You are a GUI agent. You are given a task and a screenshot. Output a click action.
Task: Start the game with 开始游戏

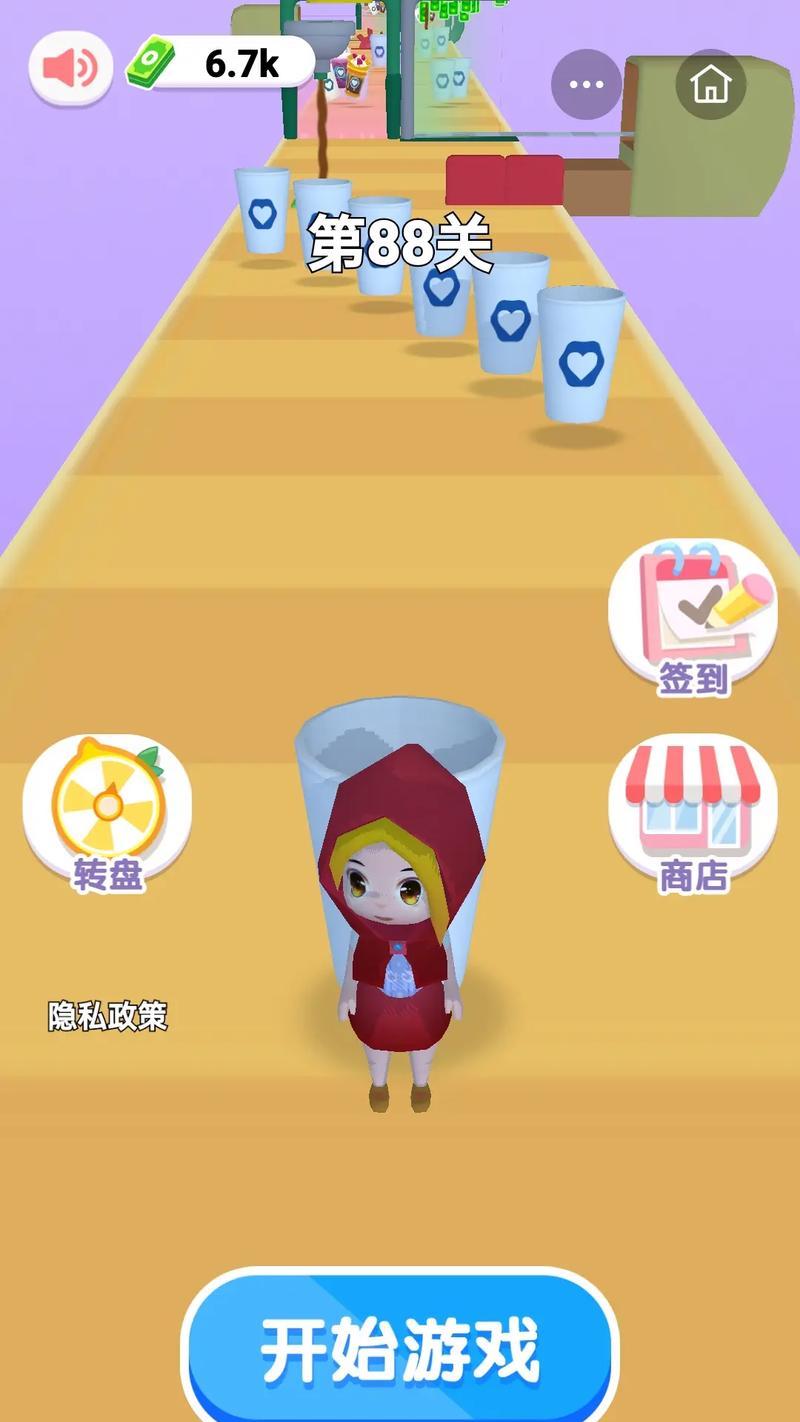(400, 1350)
